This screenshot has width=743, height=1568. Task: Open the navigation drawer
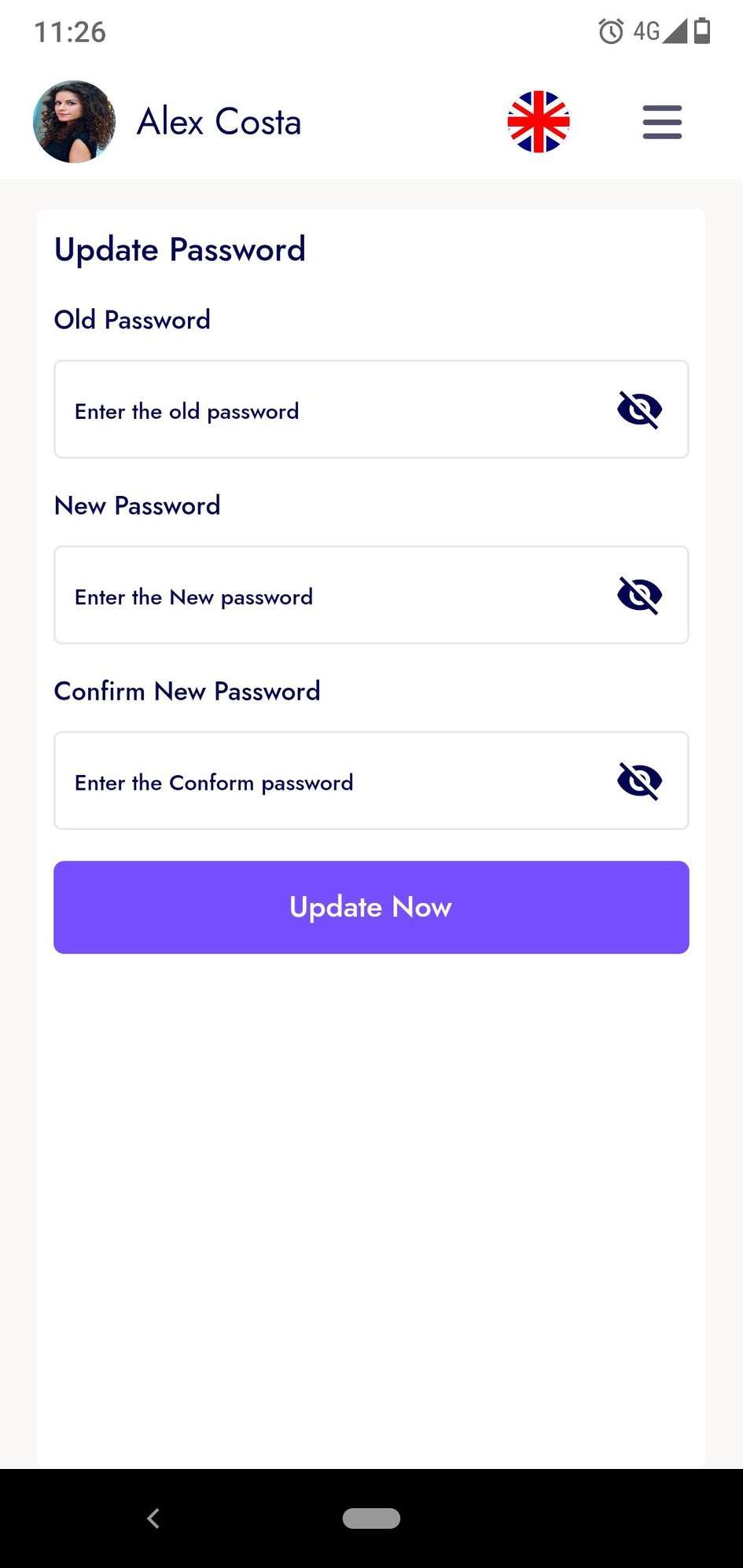coord(661,123)
